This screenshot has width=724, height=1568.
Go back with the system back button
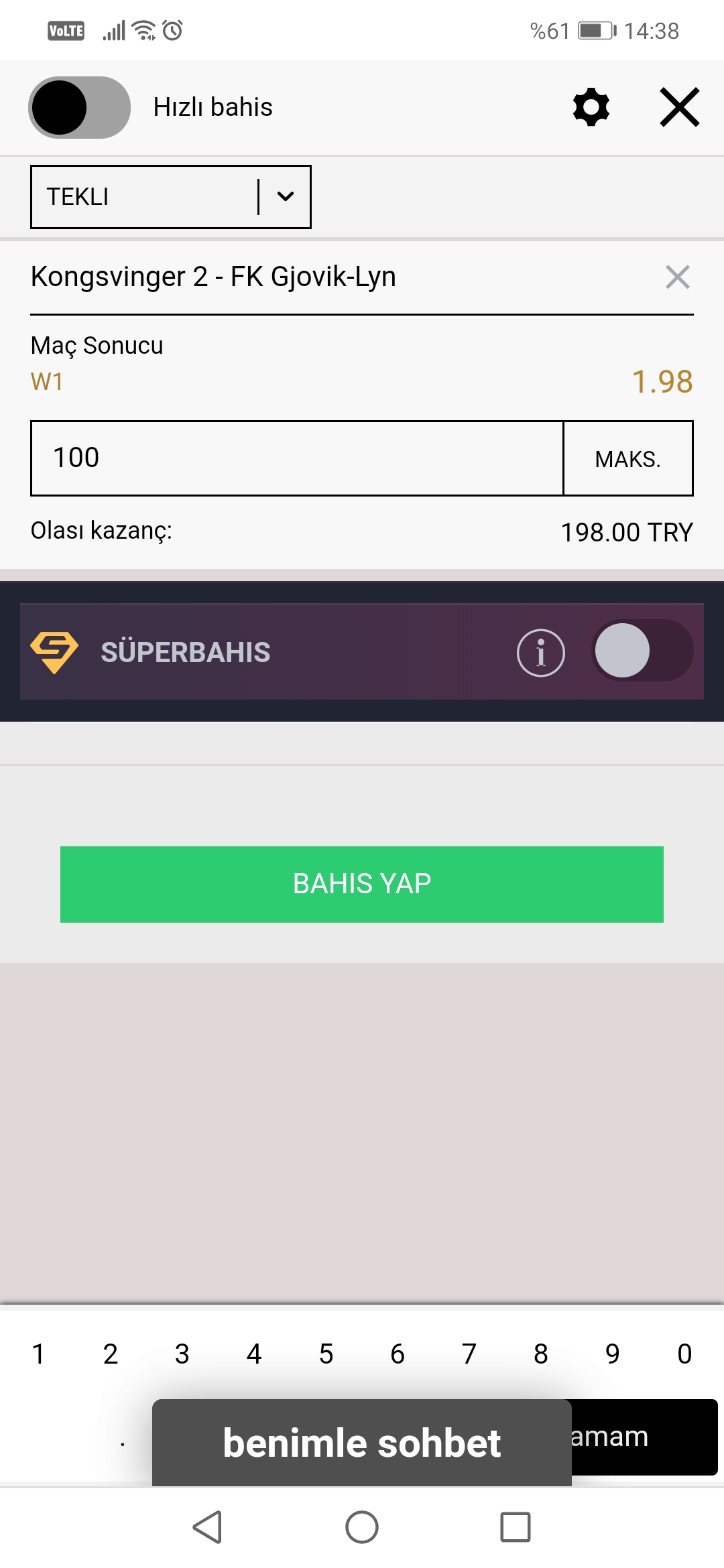click(208, 1527)
